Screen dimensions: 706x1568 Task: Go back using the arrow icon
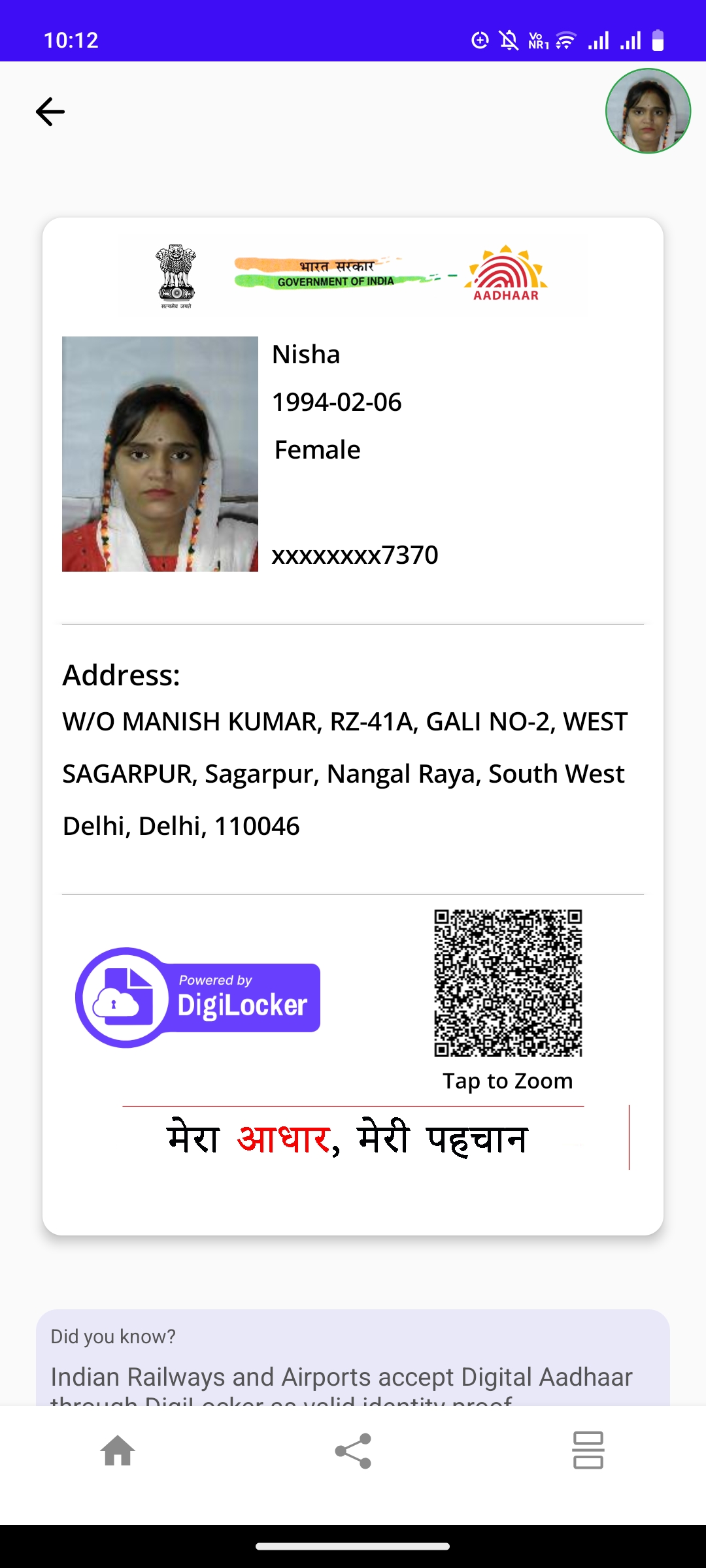50,112
